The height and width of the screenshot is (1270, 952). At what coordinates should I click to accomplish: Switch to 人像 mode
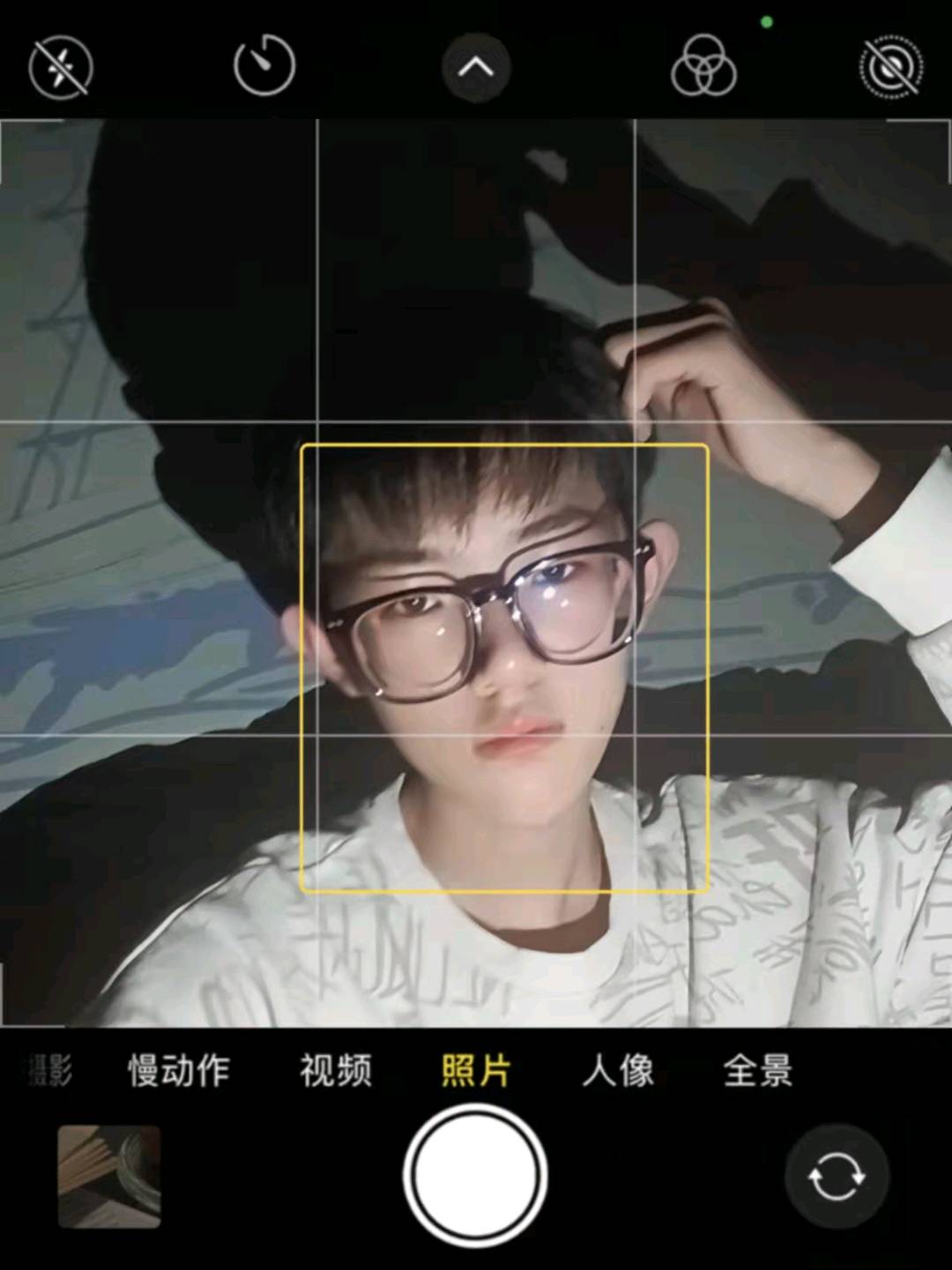(618, 1070)
